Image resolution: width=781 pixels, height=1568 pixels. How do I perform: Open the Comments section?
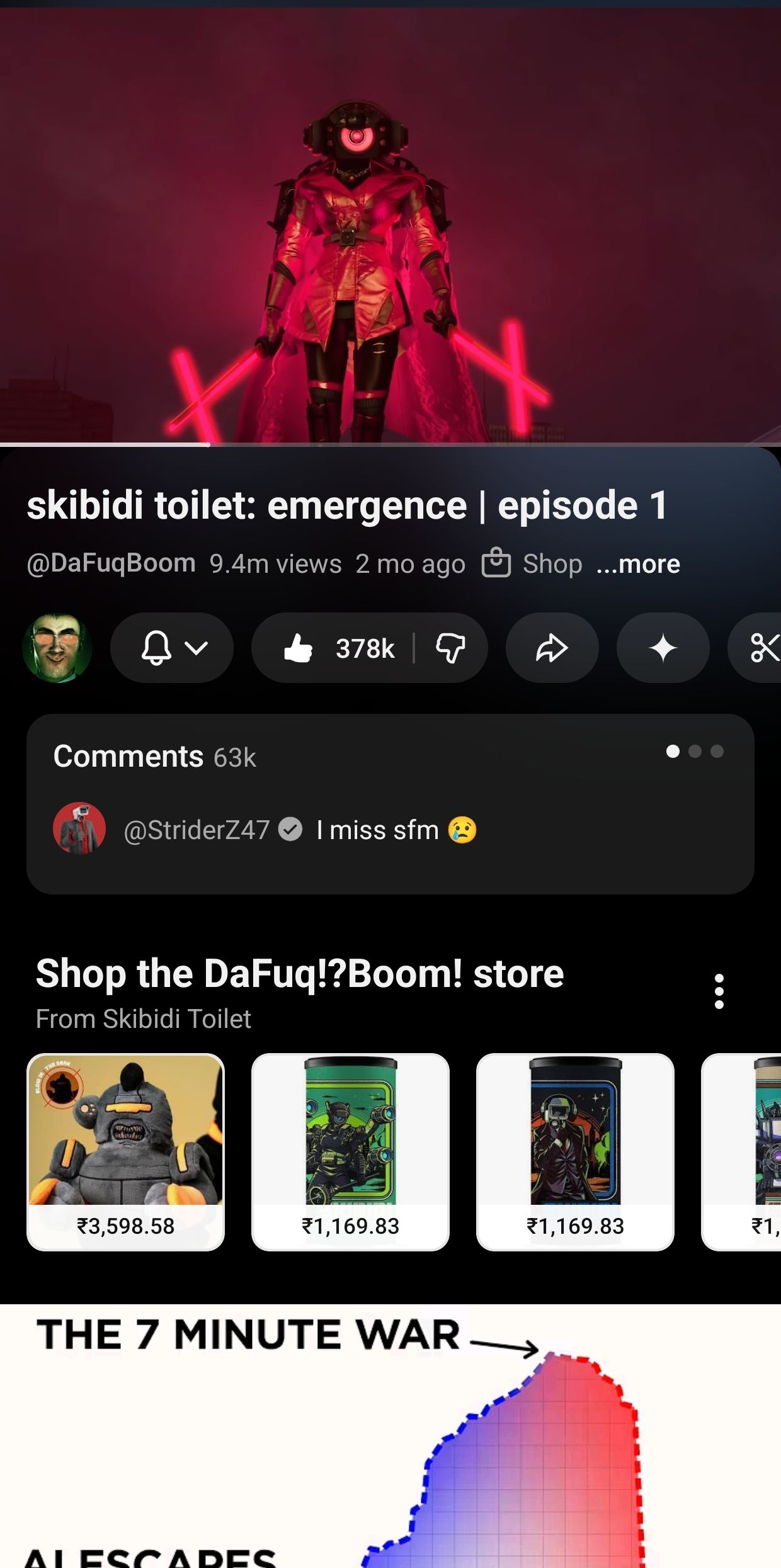(390, 803)
